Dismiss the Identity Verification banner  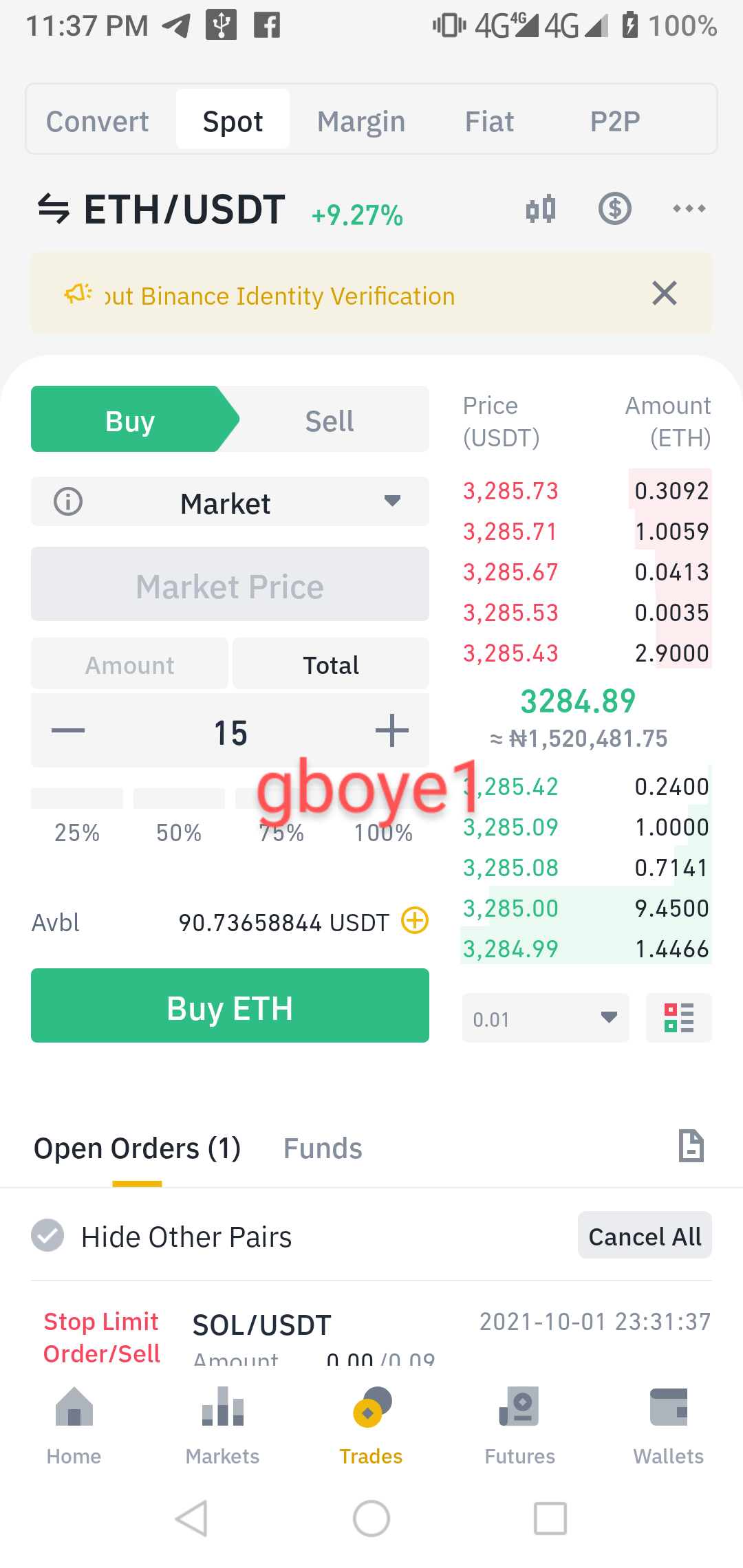coord(665,294)
